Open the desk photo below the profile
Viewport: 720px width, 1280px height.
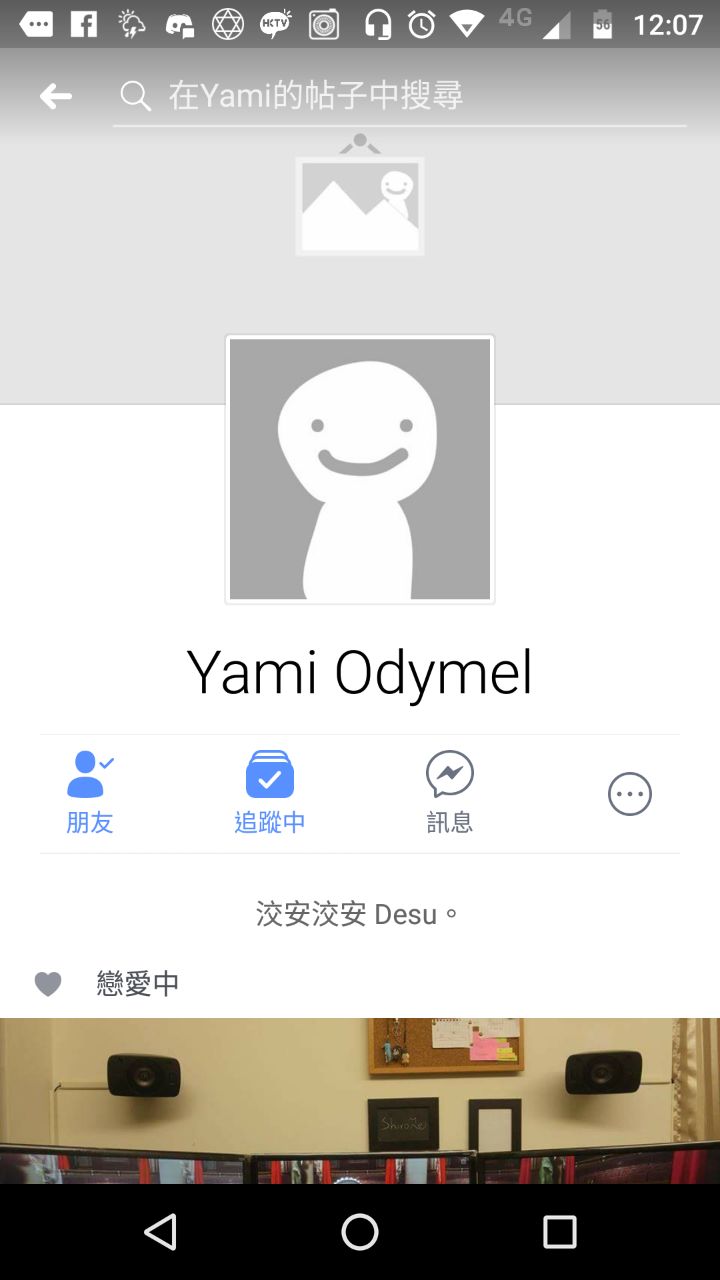tap(360, 1101)
